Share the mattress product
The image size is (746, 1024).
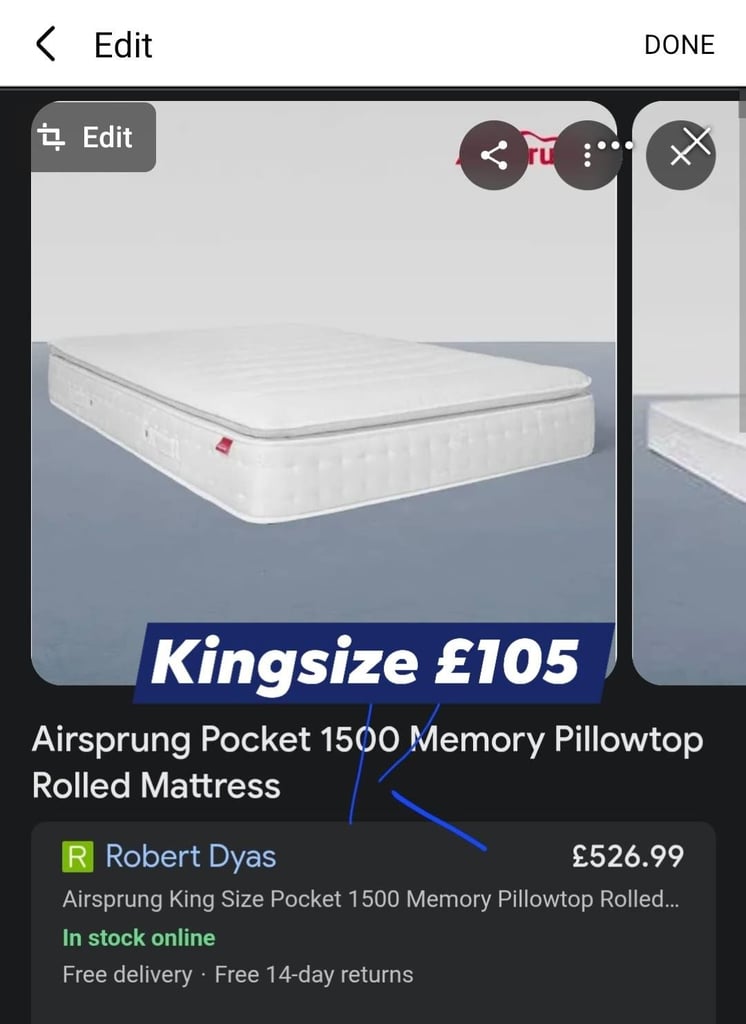click(x=494, y=155)
